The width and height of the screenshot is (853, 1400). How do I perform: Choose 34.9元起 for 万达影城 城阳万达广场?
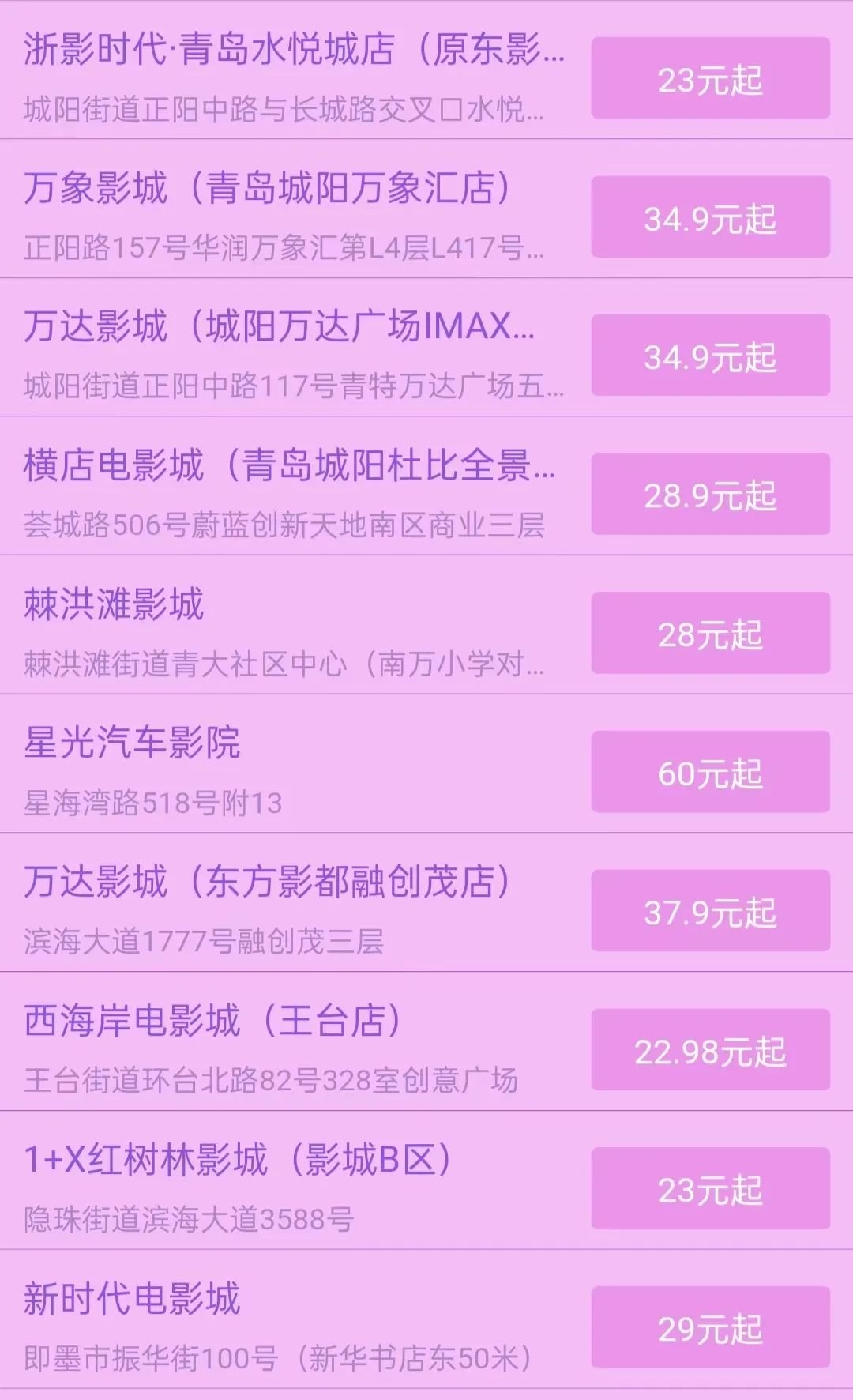point(710,356)
